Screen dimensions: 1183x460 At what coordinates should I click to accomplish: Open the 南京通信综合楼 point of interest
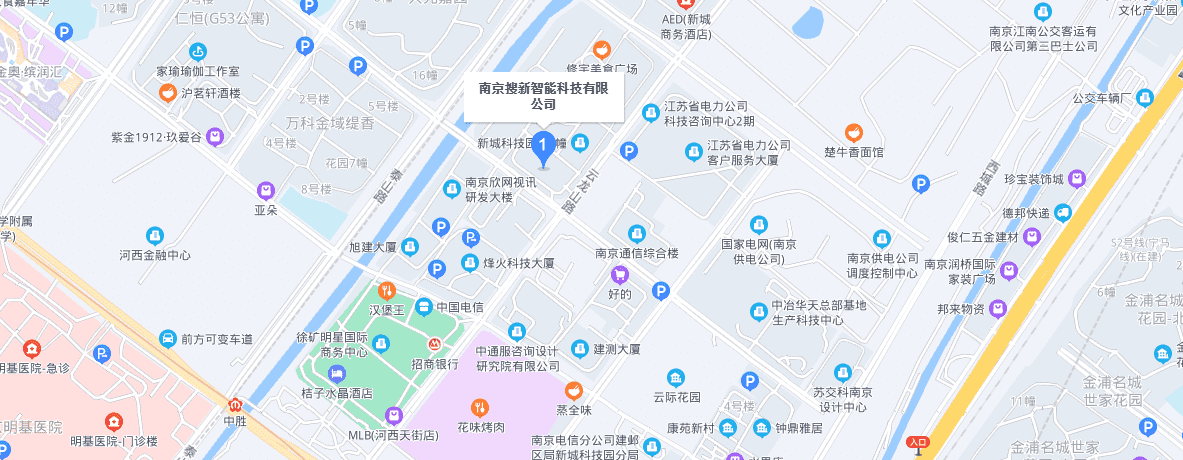tap(636, 235)
